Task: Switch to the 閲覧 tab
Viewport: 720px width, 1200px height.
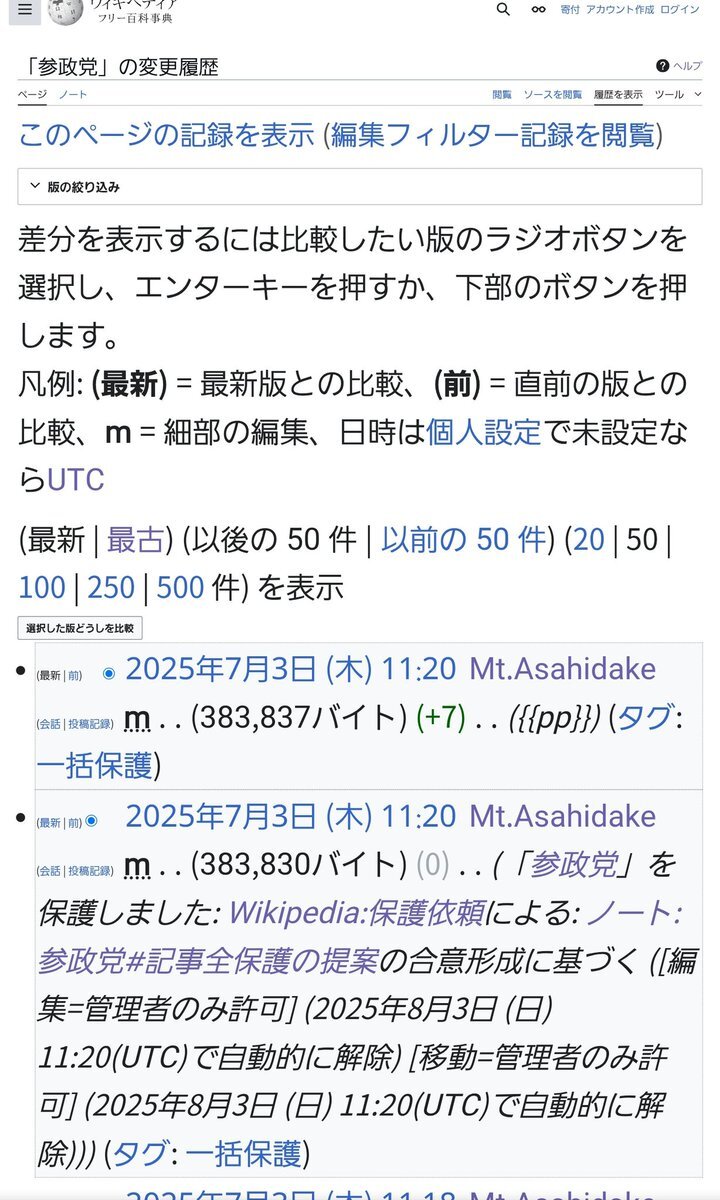Action: click(502, 94)
